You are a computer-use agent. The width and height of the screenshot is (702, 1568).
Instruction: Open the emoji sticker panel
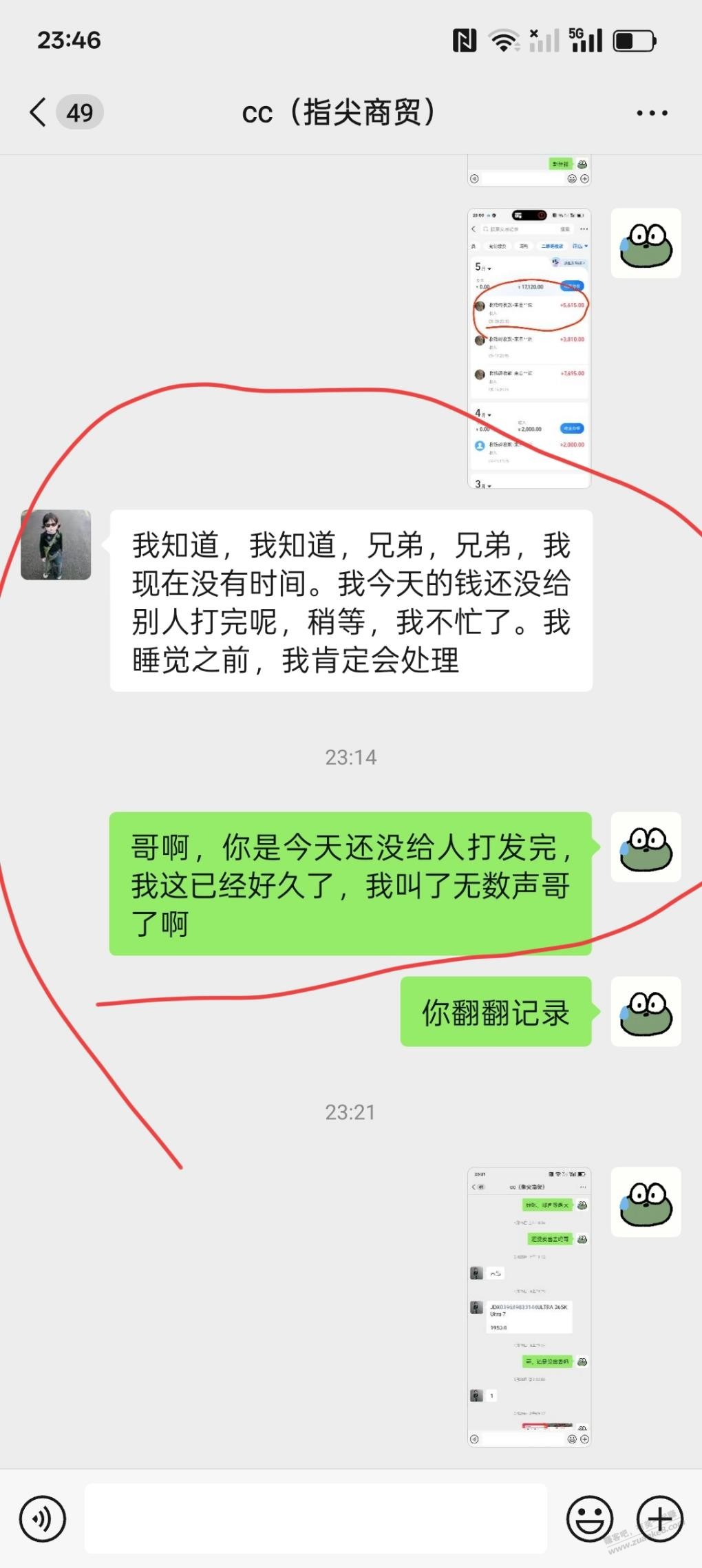point(589,1518)
